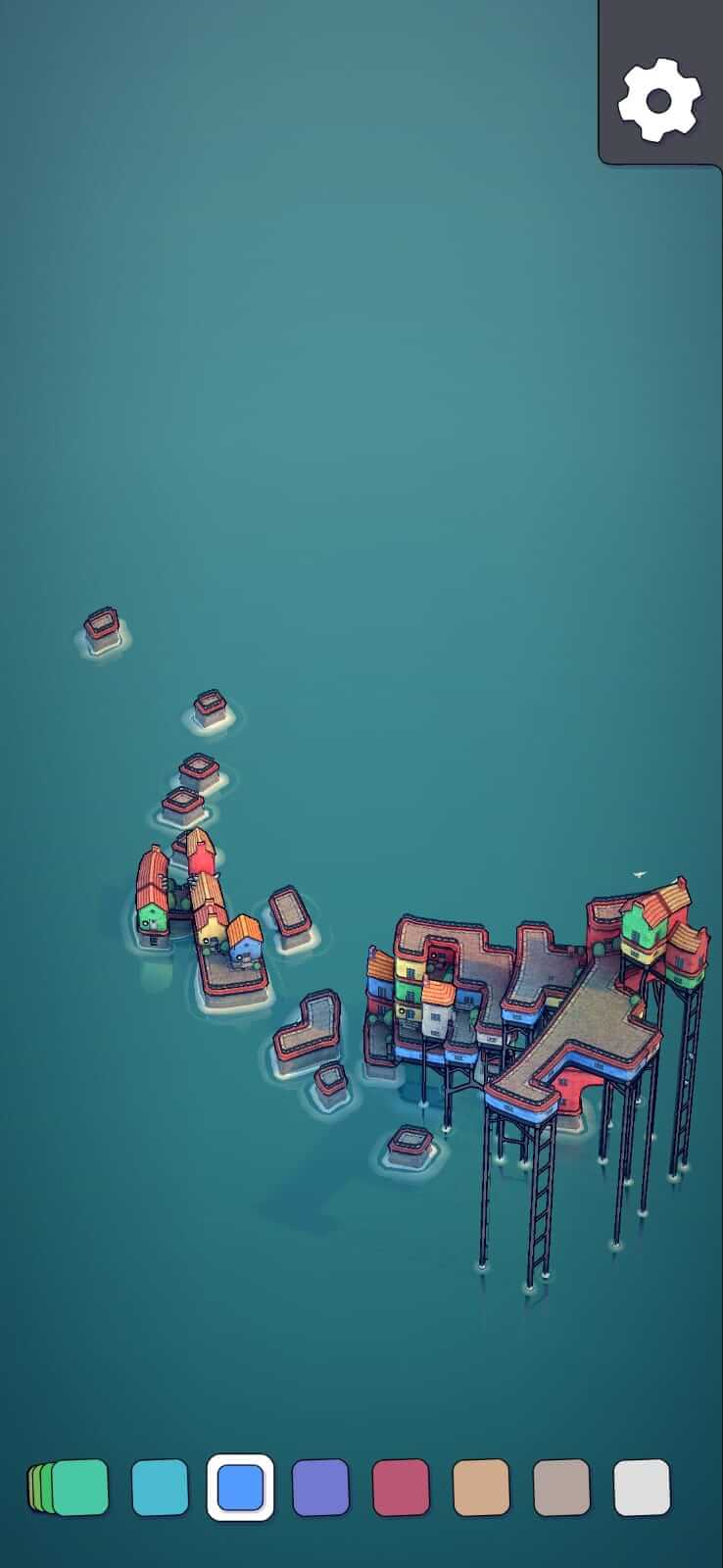Open the settings gear

click(659, 100)
